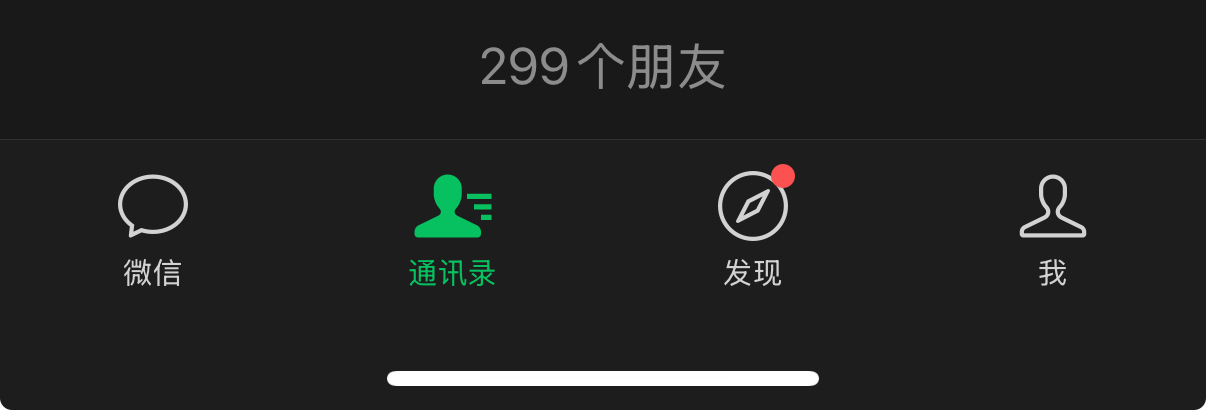Select the 通讯录 contacts tab
This screenshot has width=1206, height=410.
coord(453,230)
